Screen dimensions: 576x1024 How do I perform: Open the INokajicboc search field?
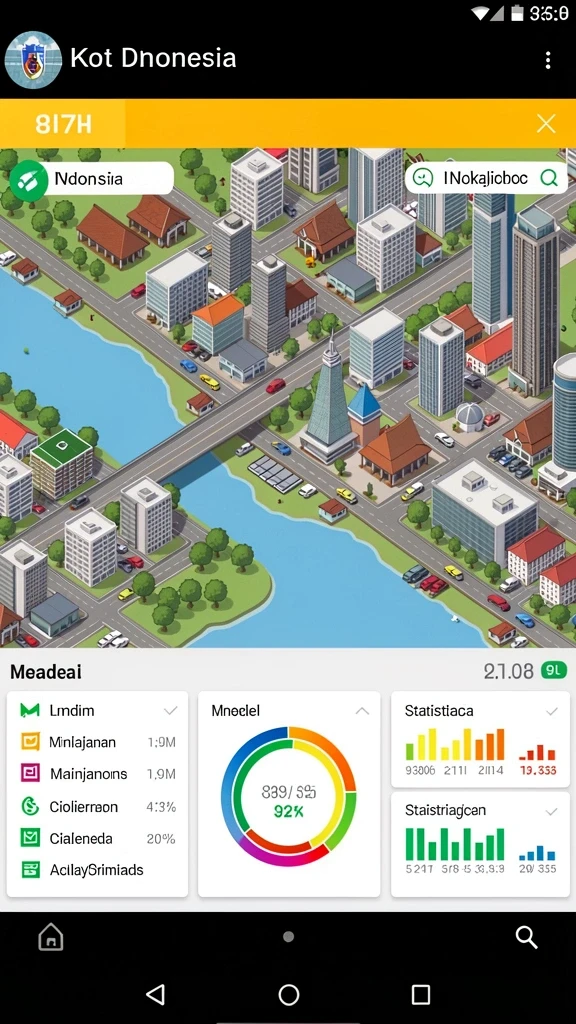[486, 178]
